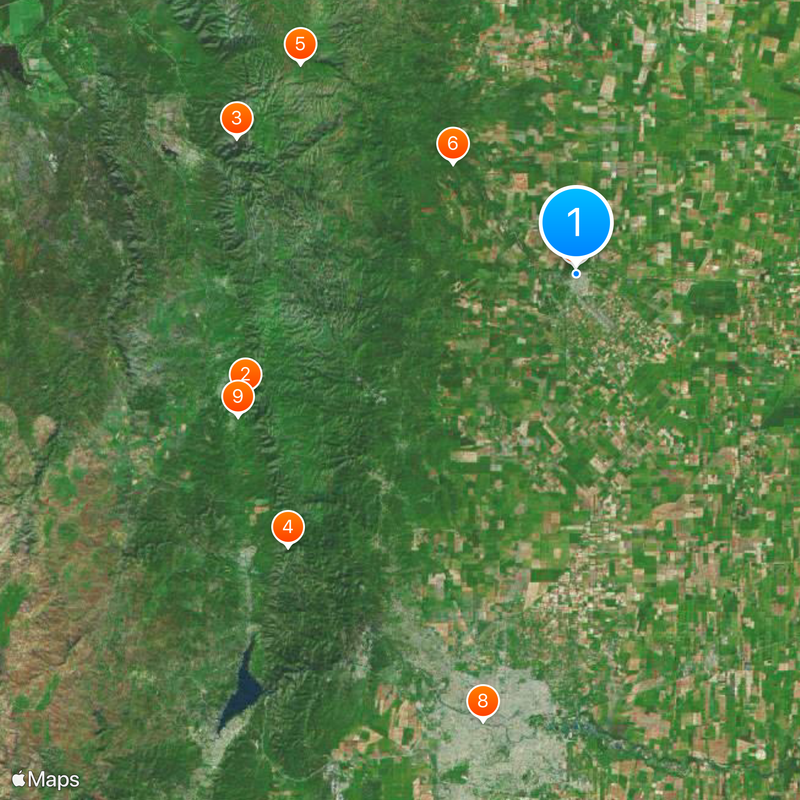Image resolution: width=800 pixels, height=800 pixels.
Task: Tap map pin number 3
Action: tap(236, 119)
